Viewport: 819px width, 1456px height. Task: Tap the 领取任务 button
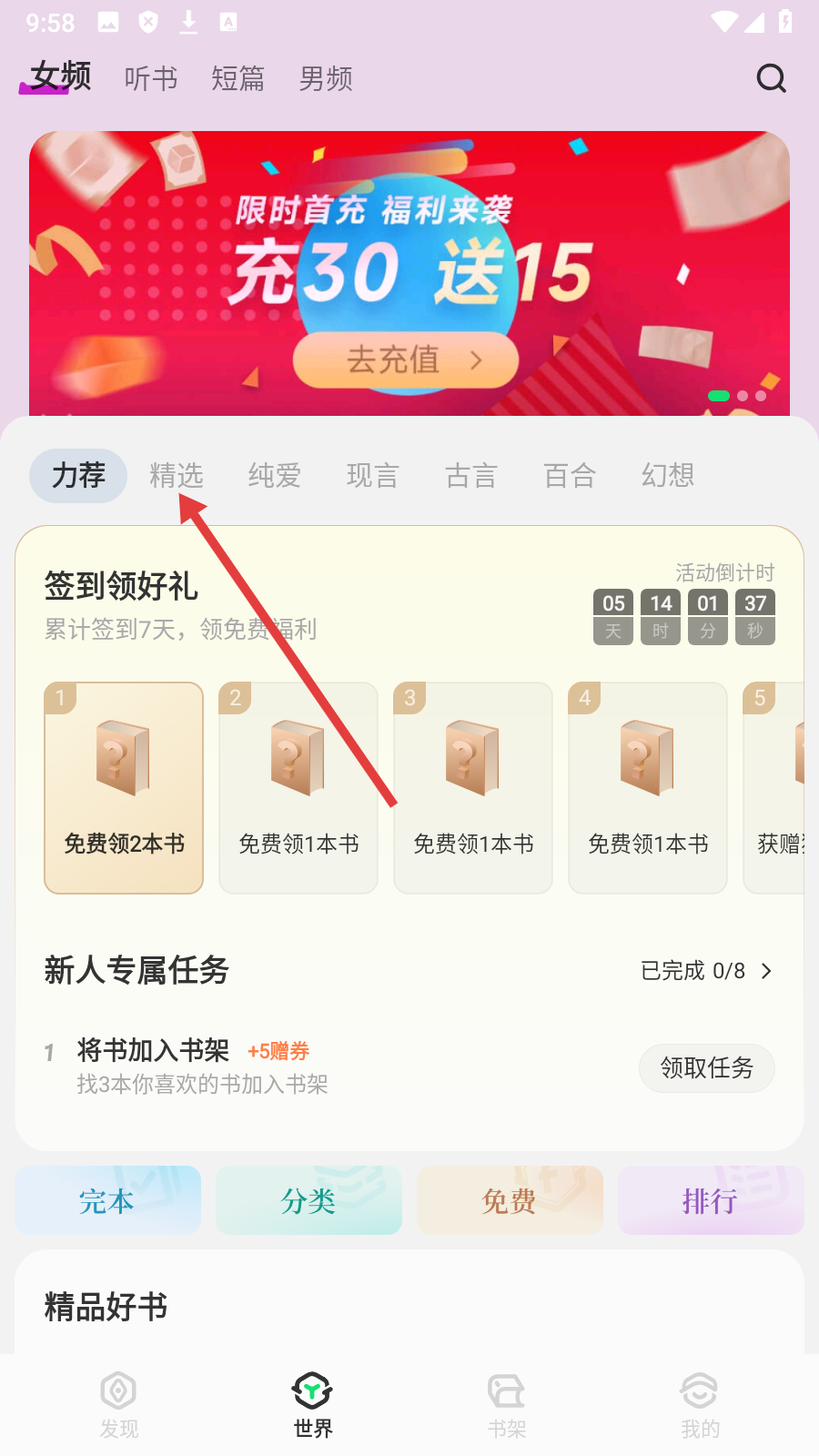point(706,1067)
